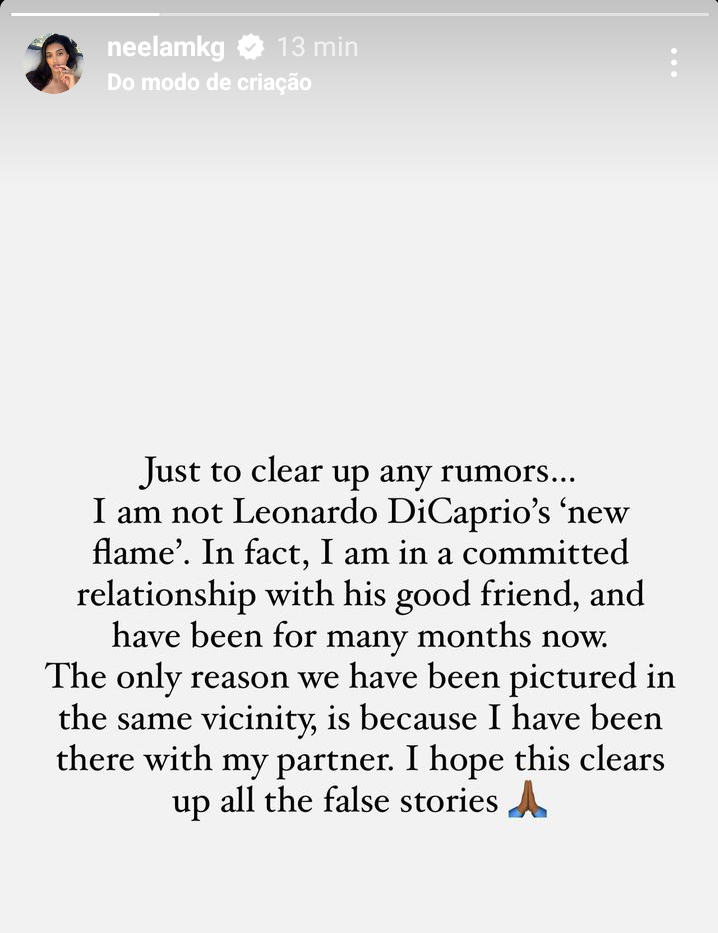Open neelamkg's profile picture
The height and width of the screenshot is (933, 718).
[53, 64]
